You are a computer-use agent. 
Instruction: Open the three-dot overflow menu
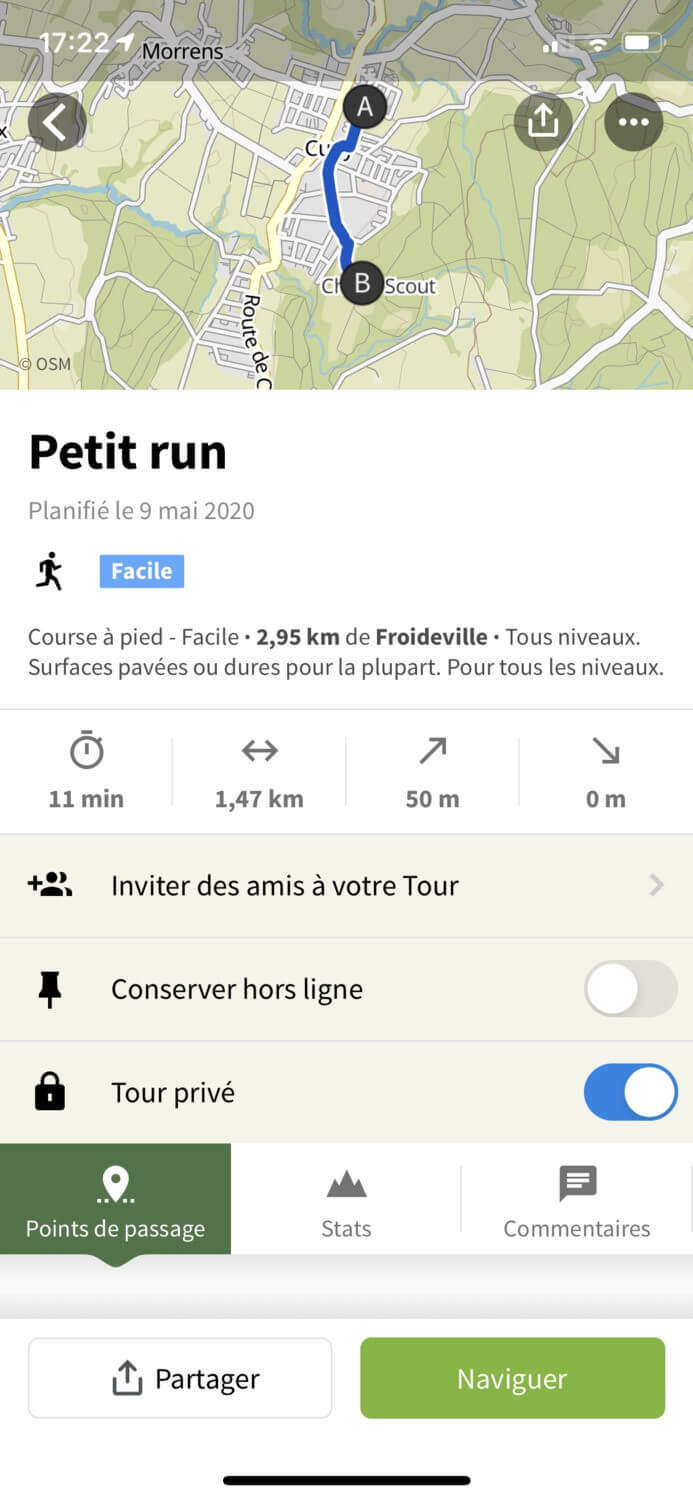pos(633,122)
